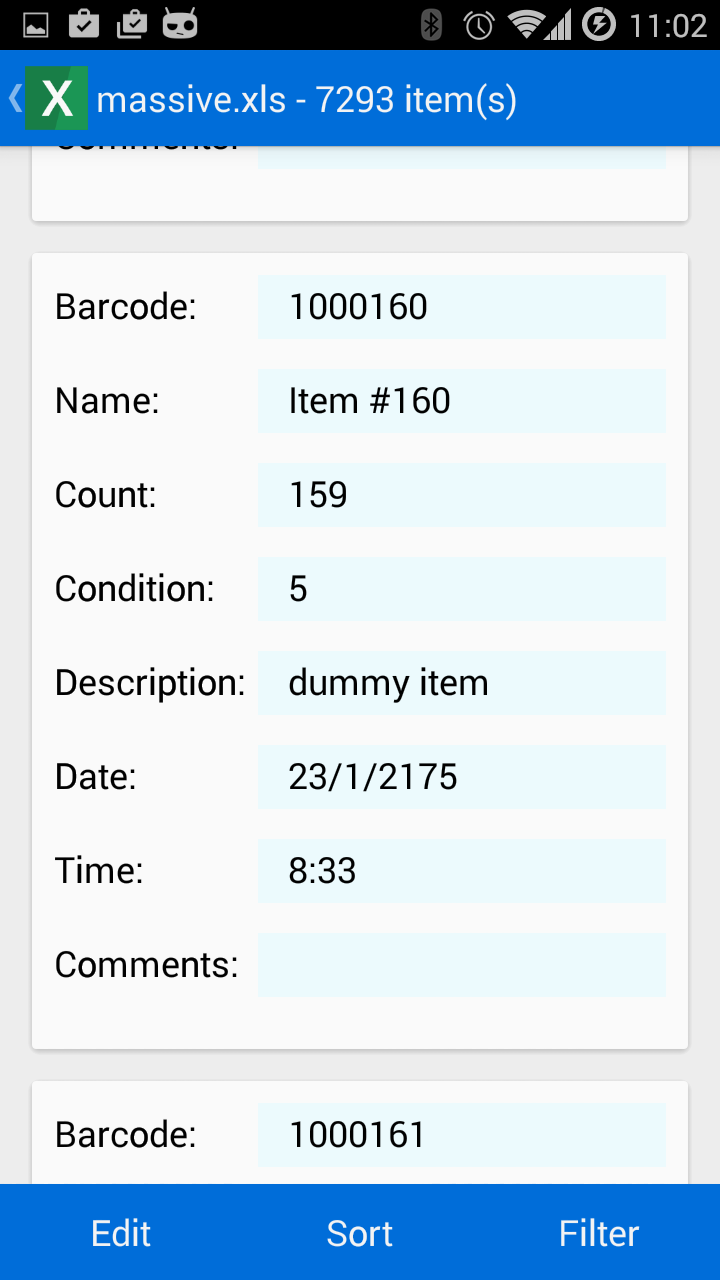Edit the Count field showing 159
Screen dimensions: 720x1280
pyautogui.click(x=462, y=495)
